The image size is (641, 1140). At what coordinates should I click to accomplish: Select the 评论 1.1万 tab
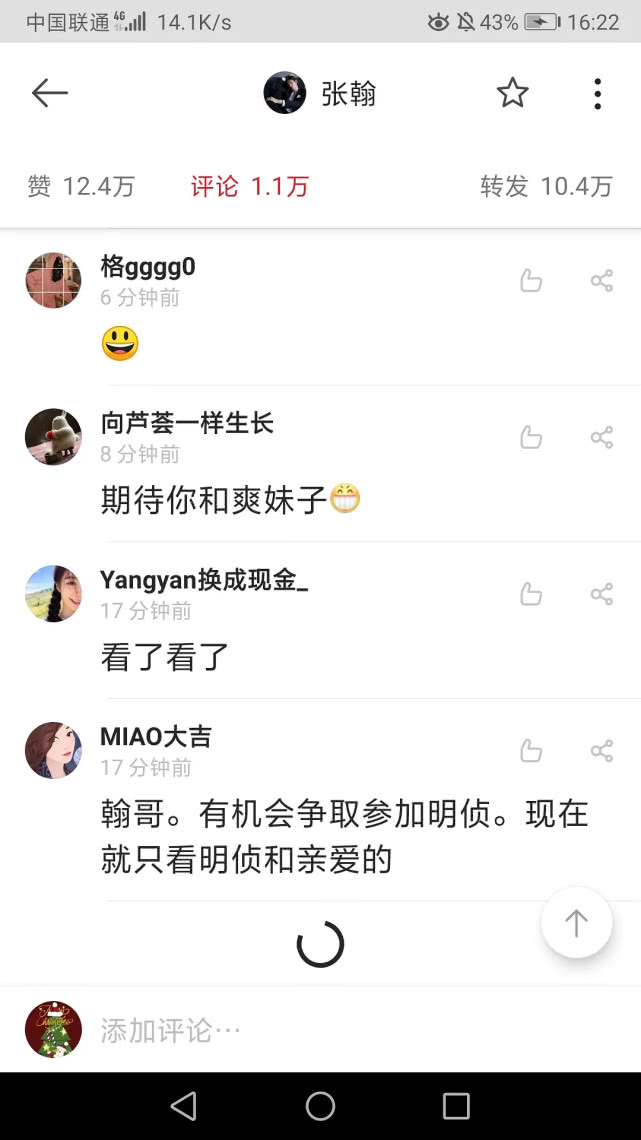coord(250,186)
